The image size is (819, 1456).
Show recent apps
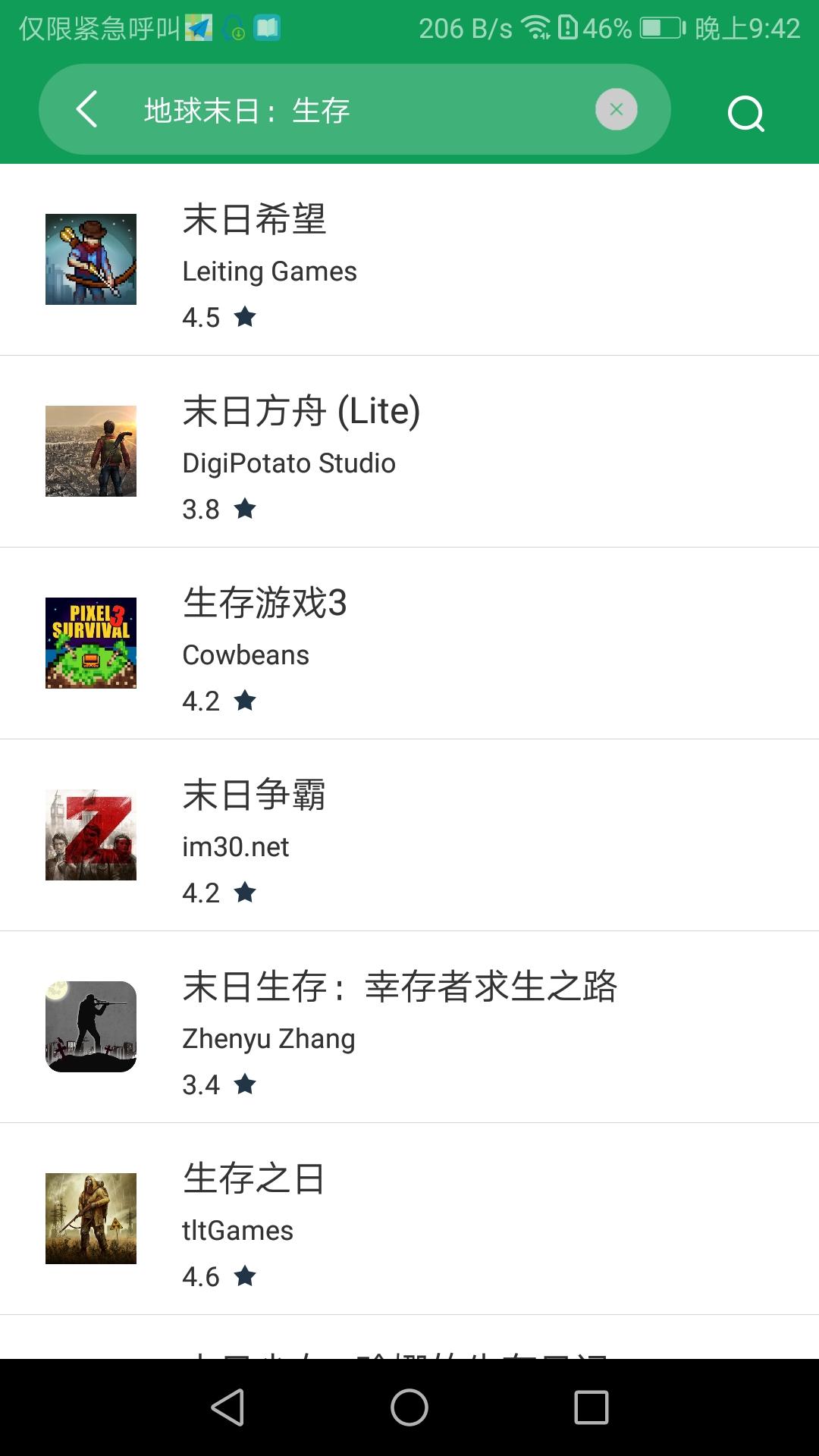pyautogui.click(x=591, y=1407)
